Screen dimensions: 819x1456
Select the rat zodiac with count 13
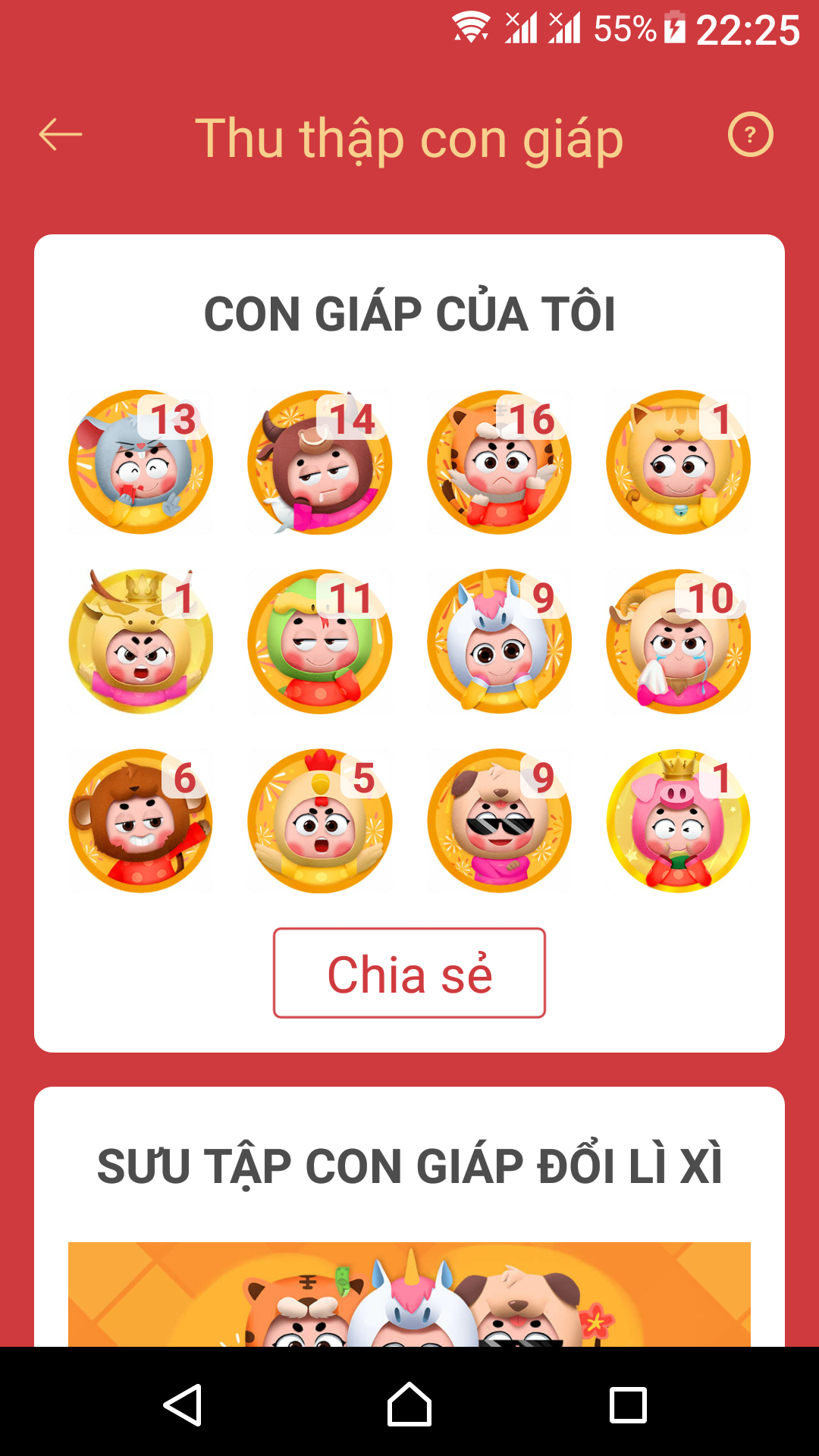[141, 463]
